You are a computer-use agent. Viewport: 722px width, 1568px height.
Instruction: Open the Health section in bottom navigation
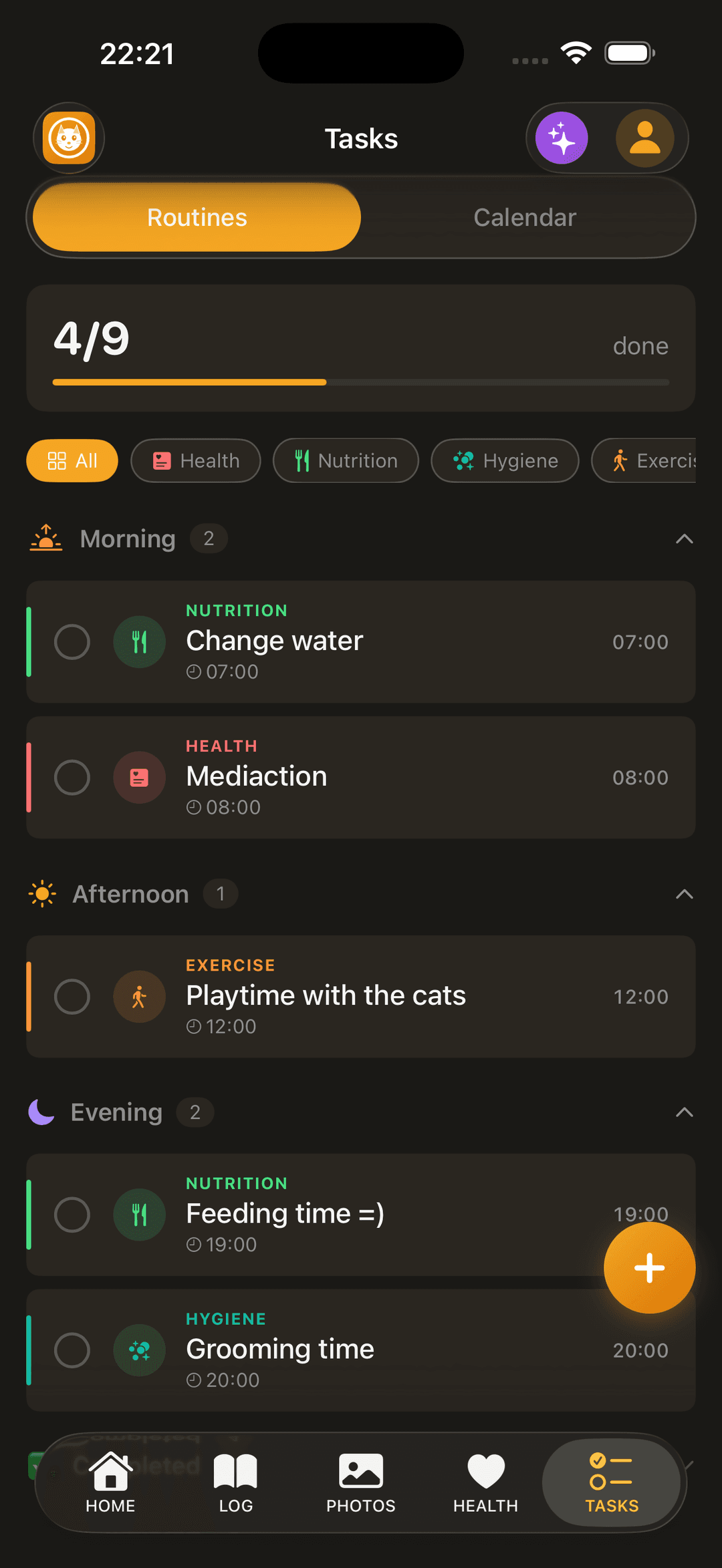[x=485, y=1482]
